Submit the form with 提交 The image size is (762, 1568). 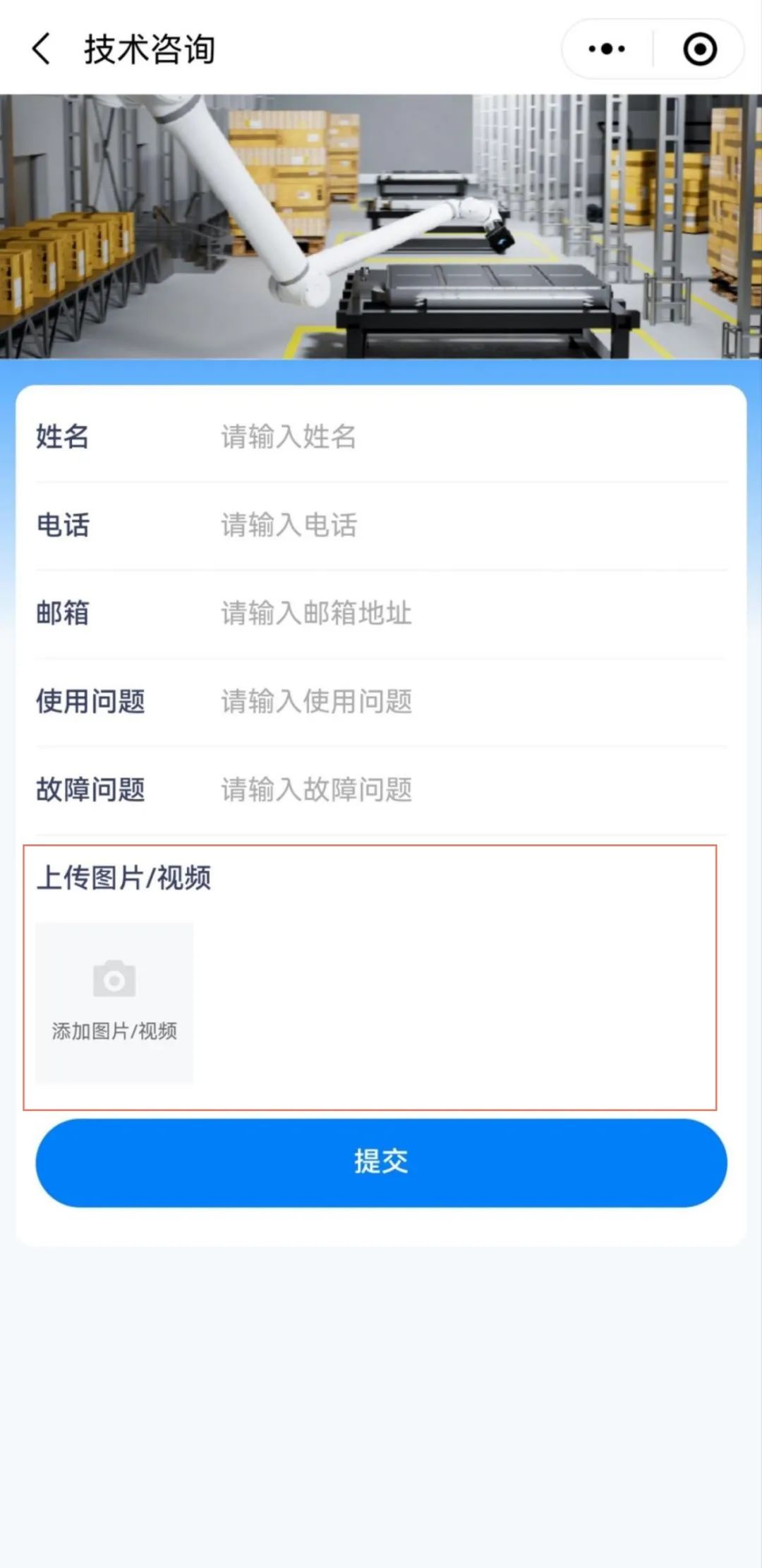[381, 1162]
